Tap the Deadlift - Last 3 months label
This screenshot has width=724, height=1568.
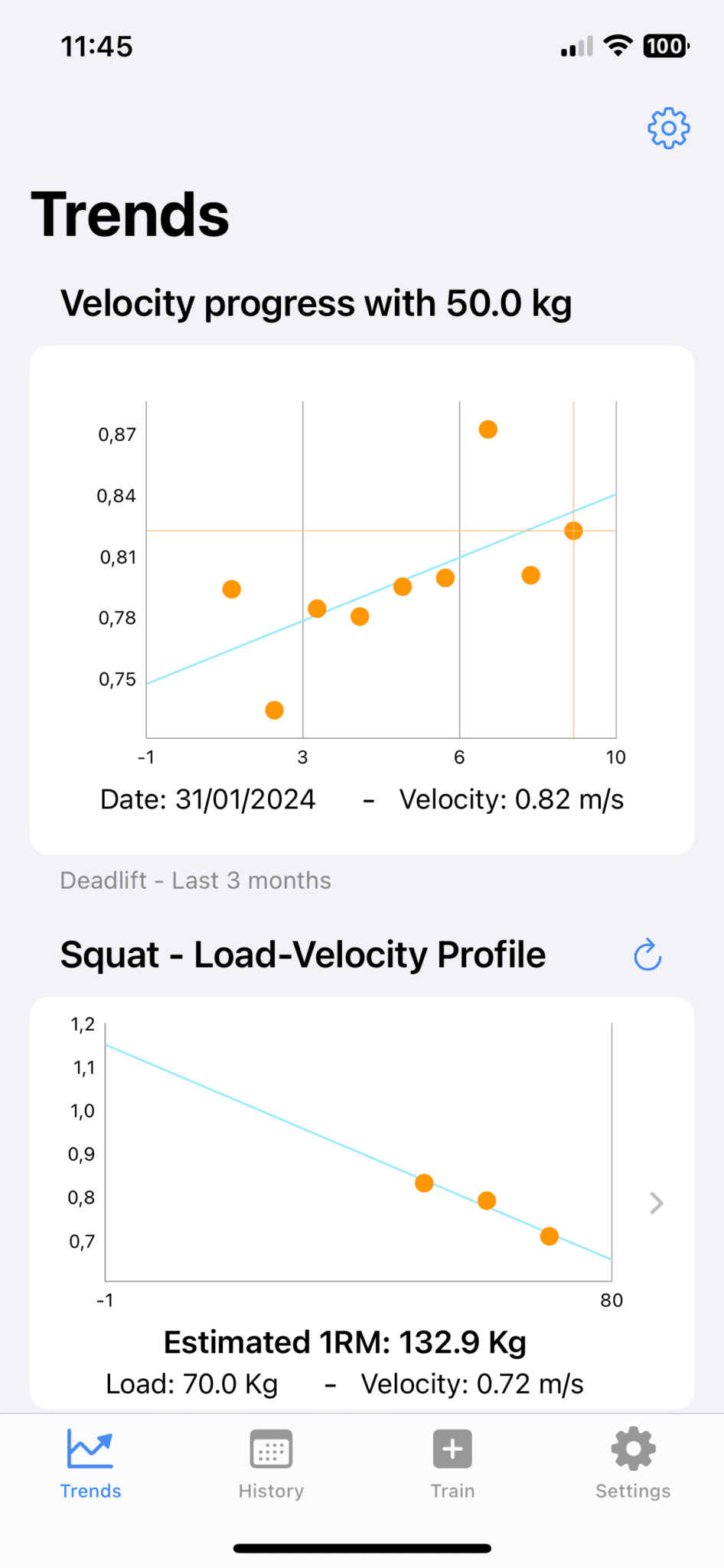coord(195,880)
